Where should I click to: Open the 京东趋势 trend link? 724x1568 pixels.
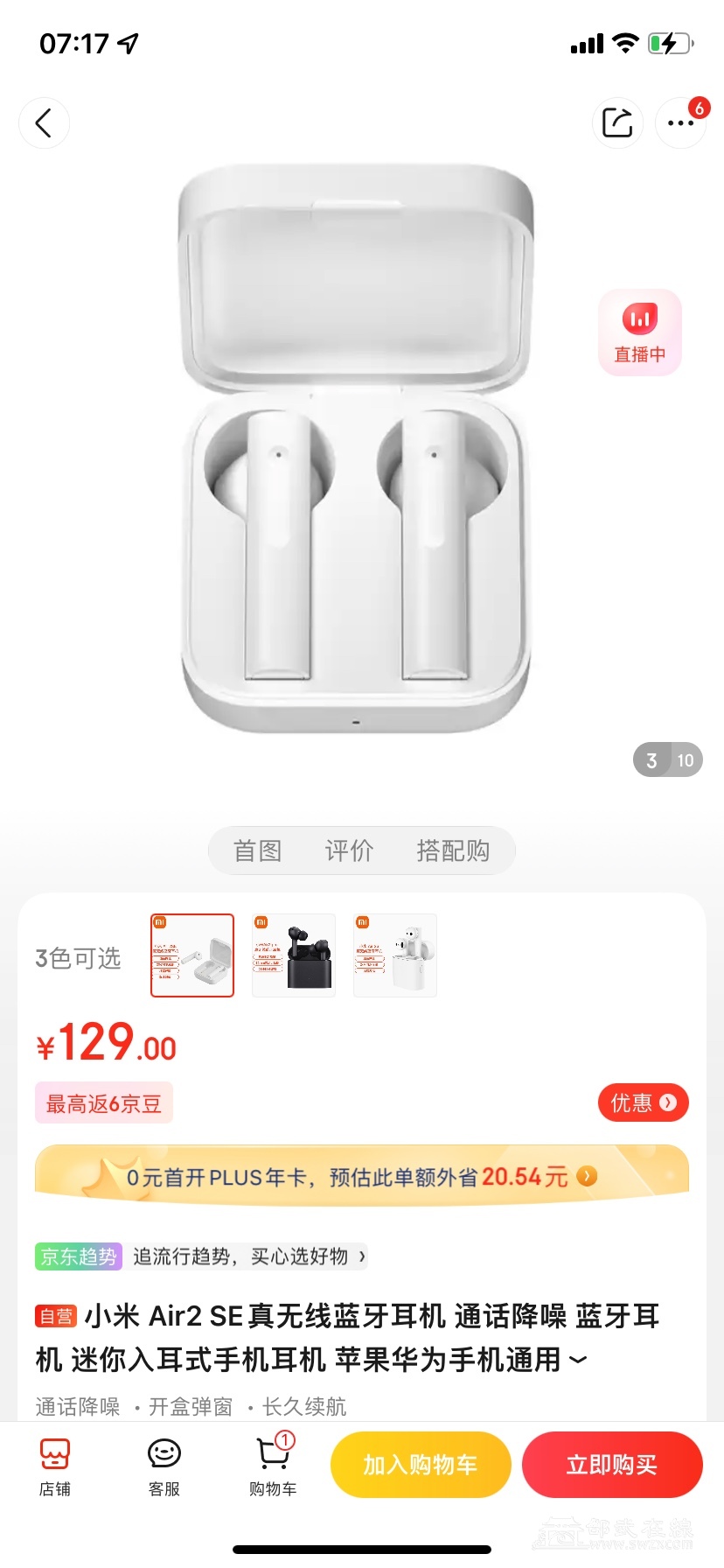(201, 1256)
